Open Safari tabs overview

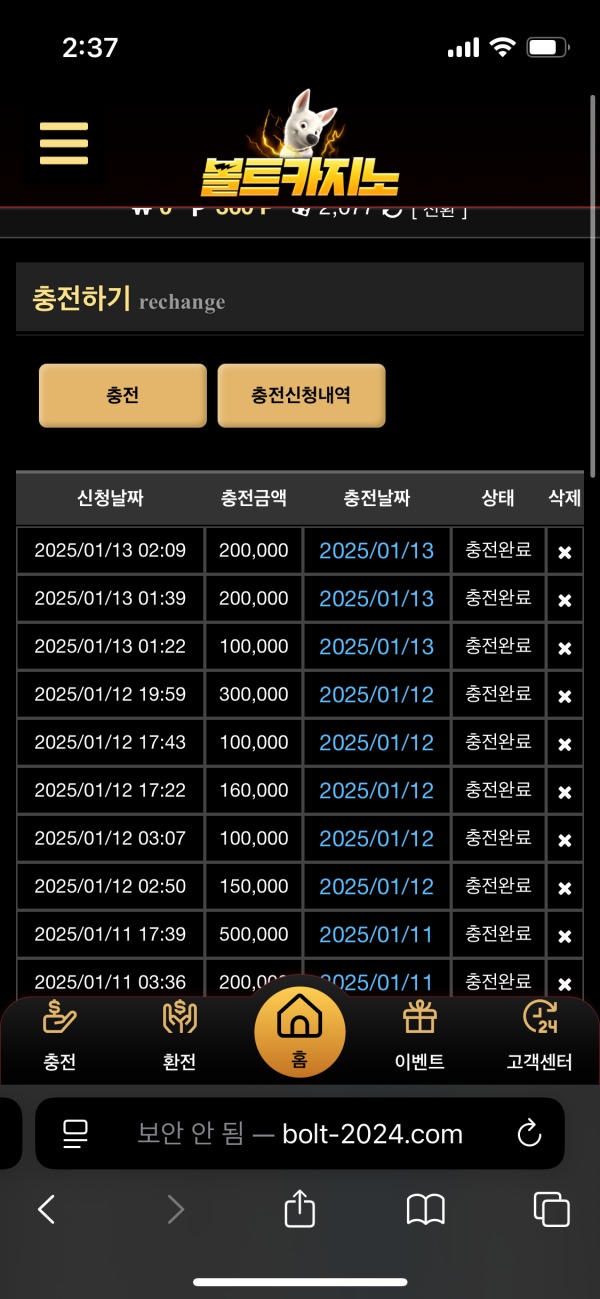click(x=551, y=1210)
